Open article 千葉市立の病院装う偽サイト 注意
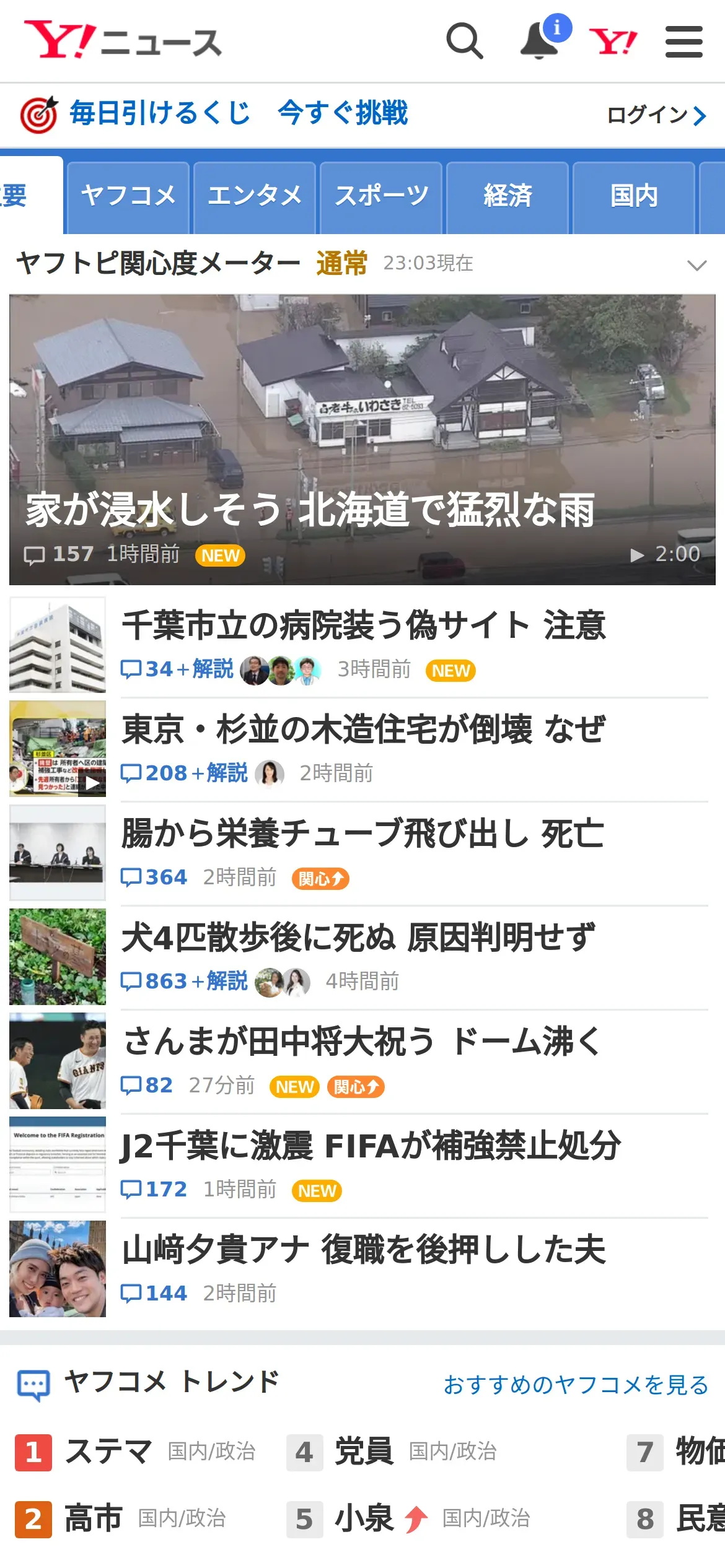This screenshot has height=1568, width=725. click(363, 625)
